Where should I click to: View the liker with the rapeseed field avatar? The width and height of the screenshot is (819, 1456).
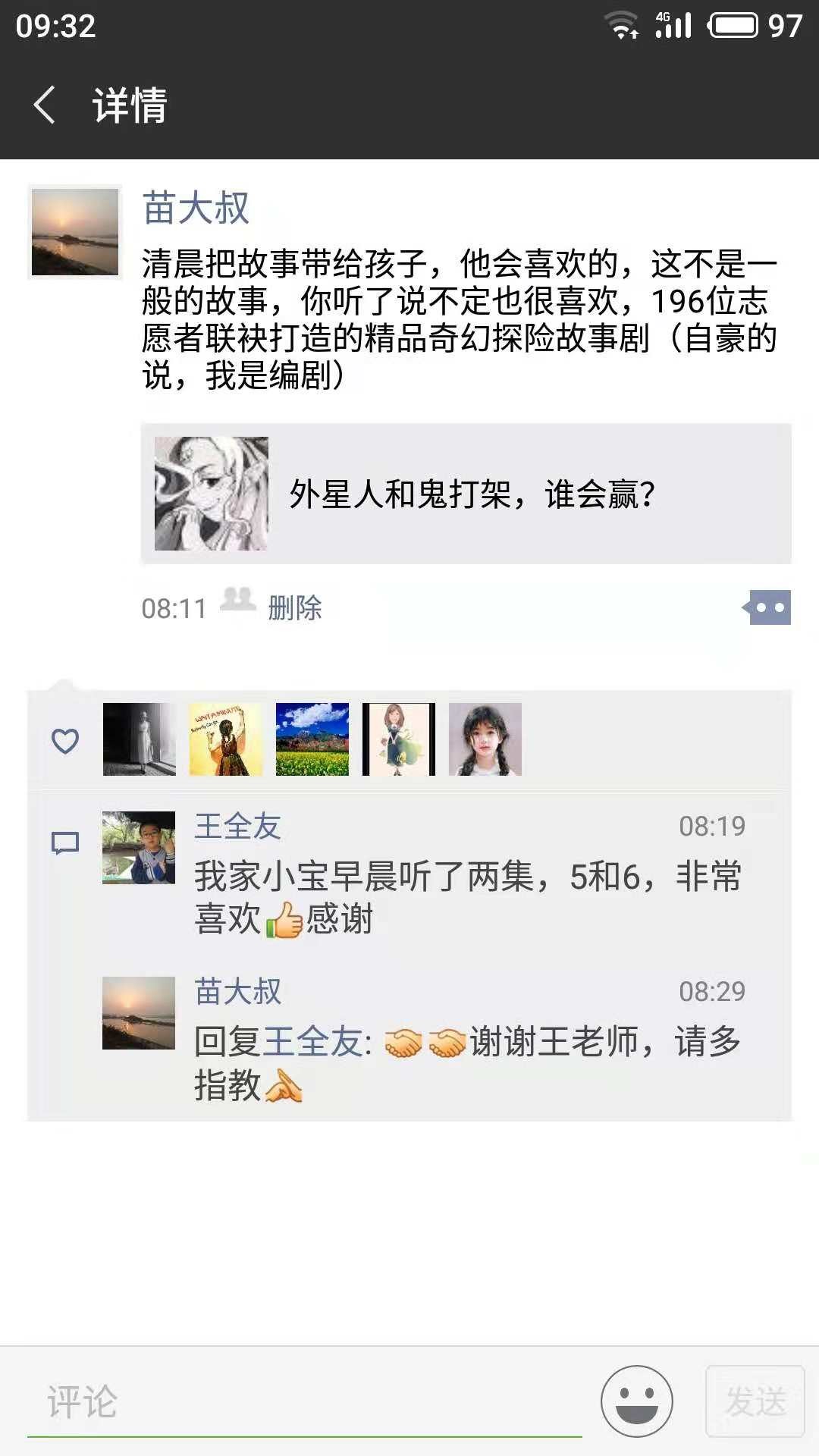click(x=312, y=739)
